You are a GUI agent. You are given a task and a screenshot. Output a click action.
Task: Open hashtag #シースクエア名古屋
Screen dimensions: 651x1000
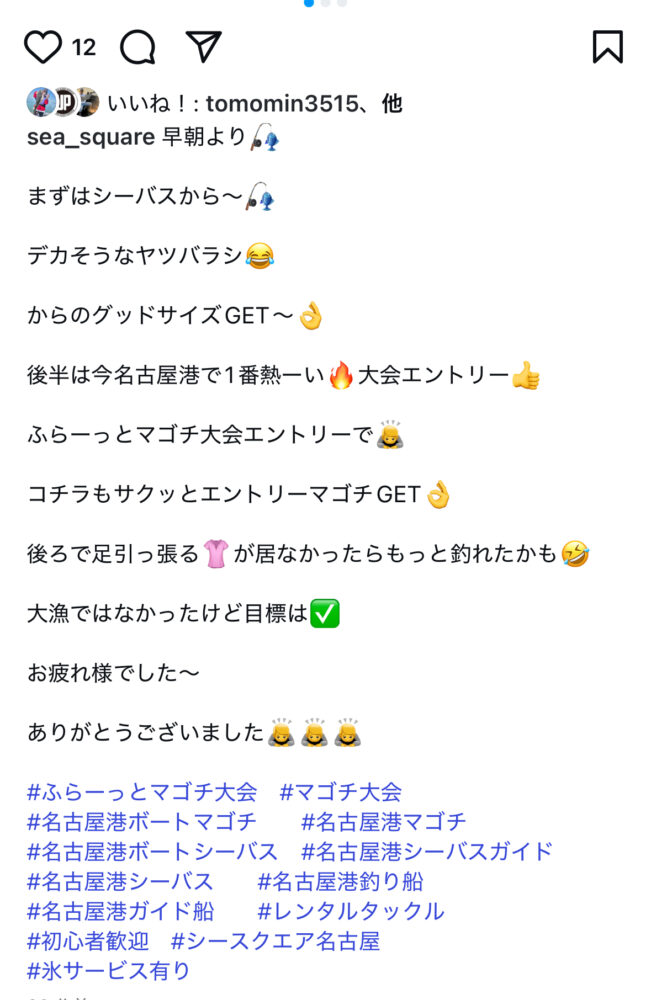(276, 941)
